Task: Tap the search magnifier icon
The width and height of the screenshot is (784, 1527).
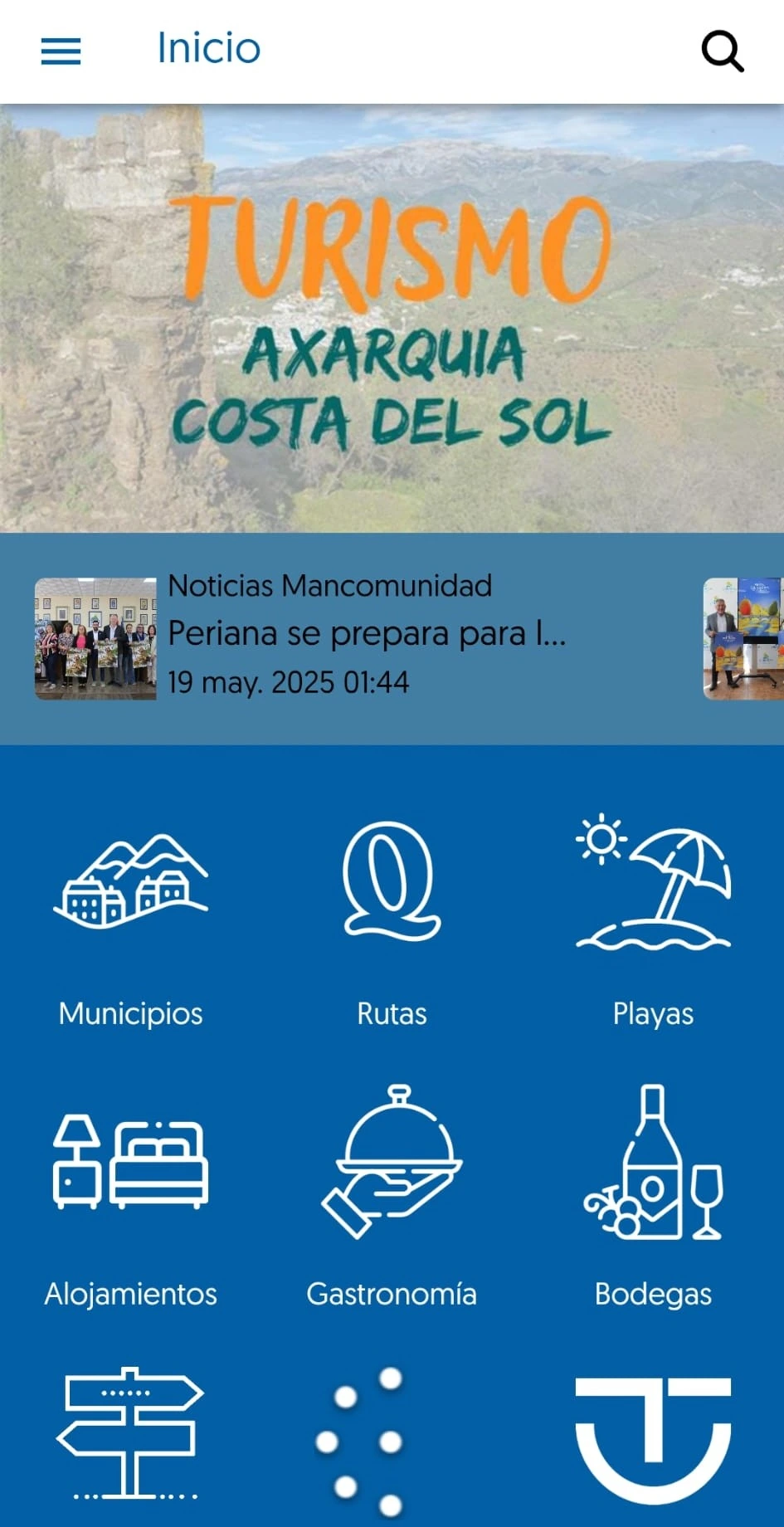Action: click(x=722, y=51)
